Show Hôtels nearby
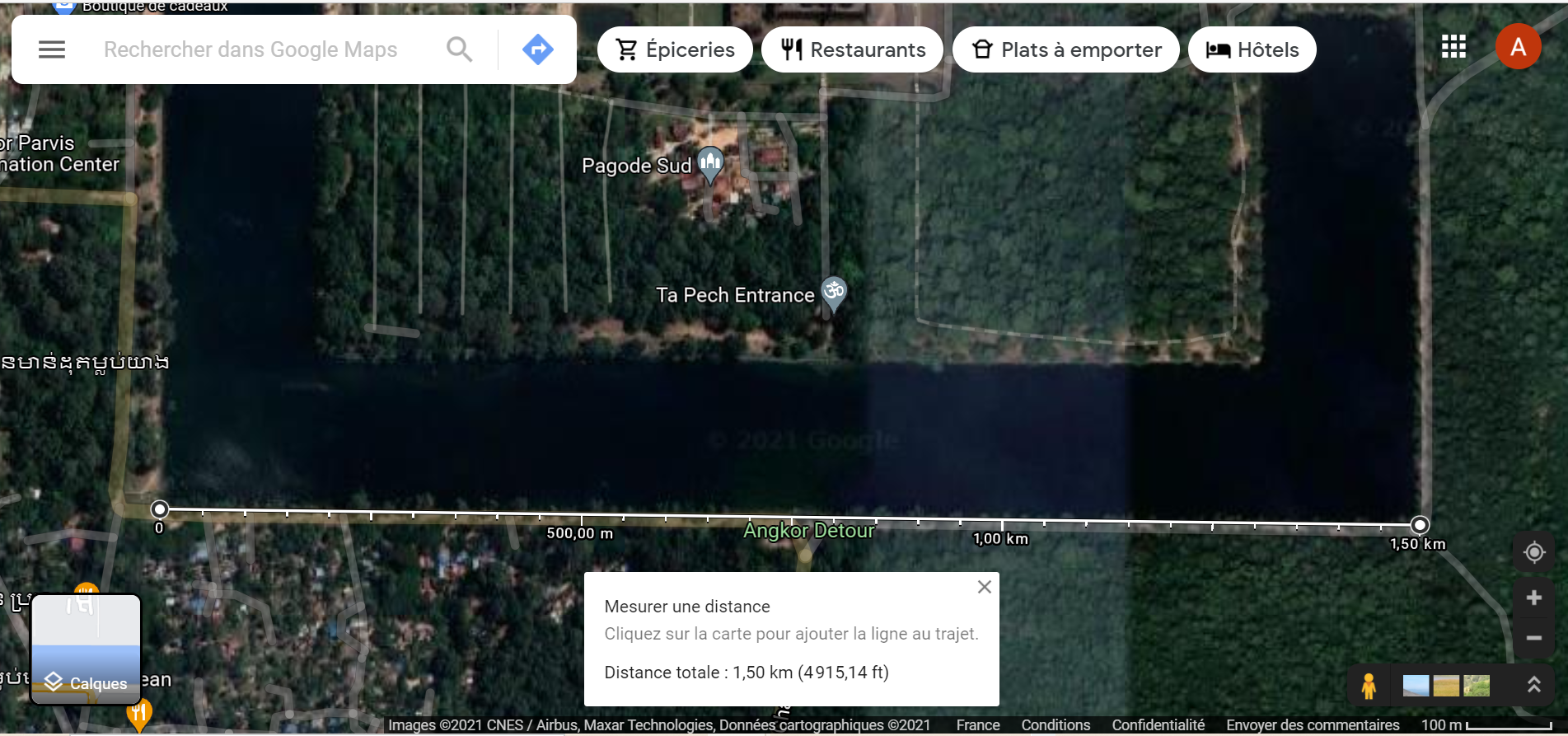The height and width of the screenshot is (736, 1568). pos(1252,49)
